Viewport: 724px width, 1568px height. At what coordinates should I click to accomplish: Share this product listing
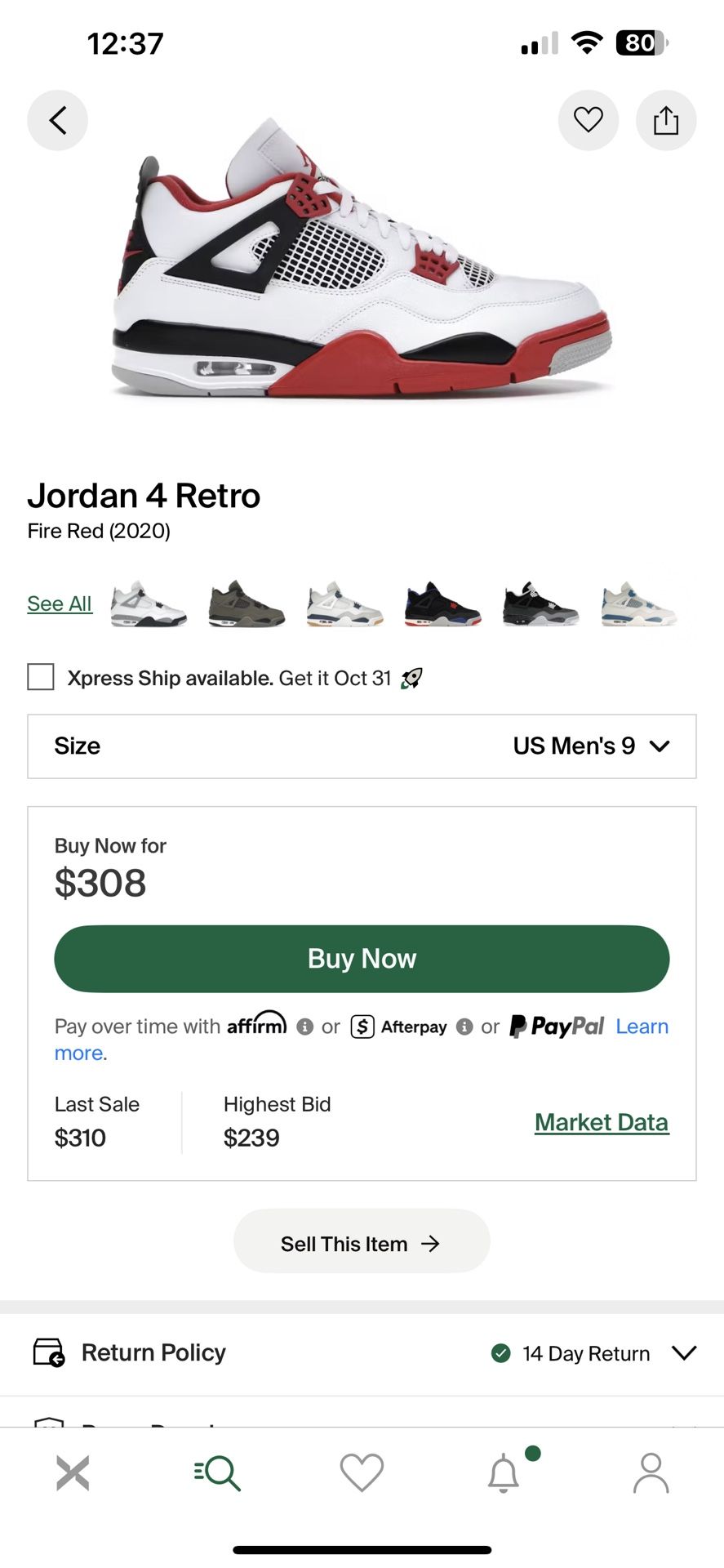click(x=666, y=120)
